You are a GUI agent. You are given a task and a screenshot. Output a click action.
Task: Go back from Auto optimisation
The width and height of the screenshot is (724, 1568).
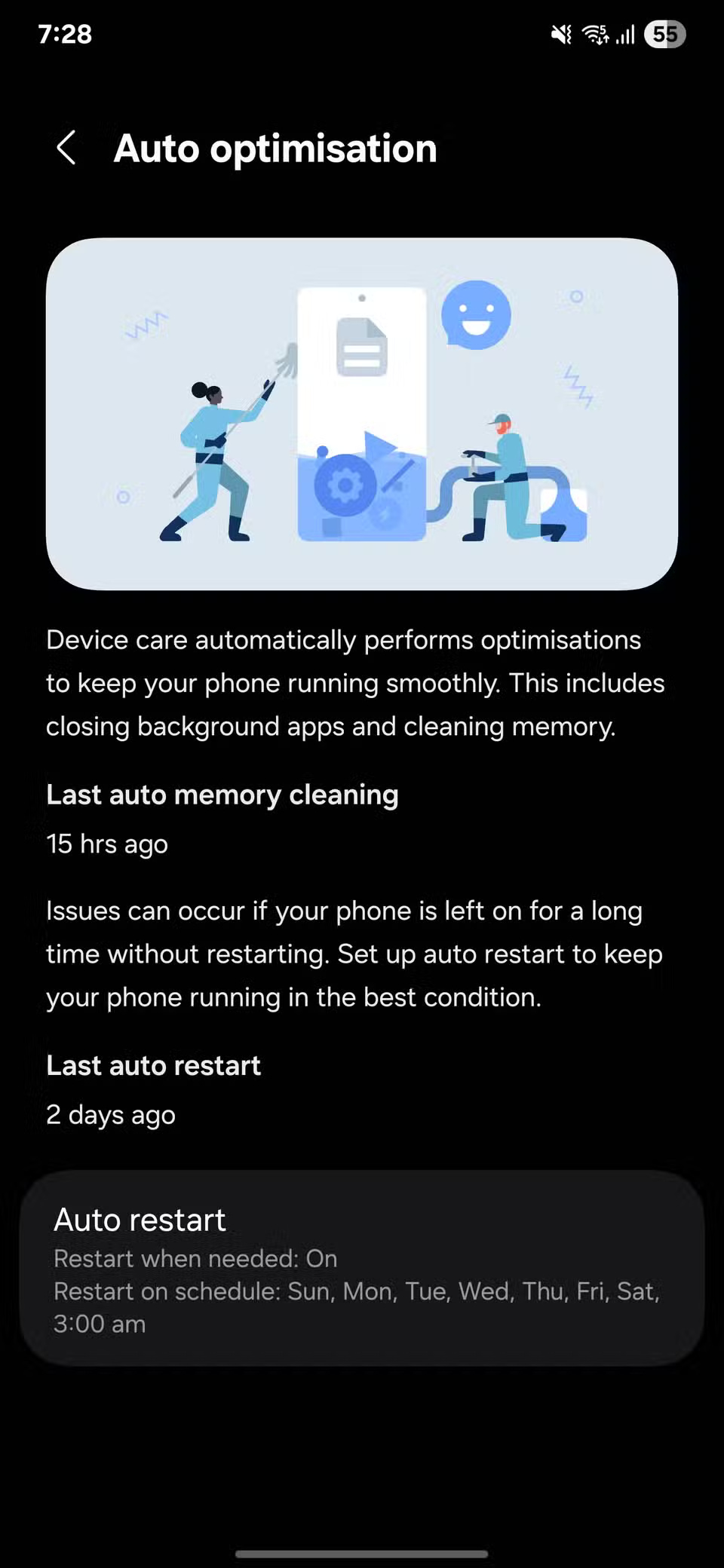click(66, 148)
